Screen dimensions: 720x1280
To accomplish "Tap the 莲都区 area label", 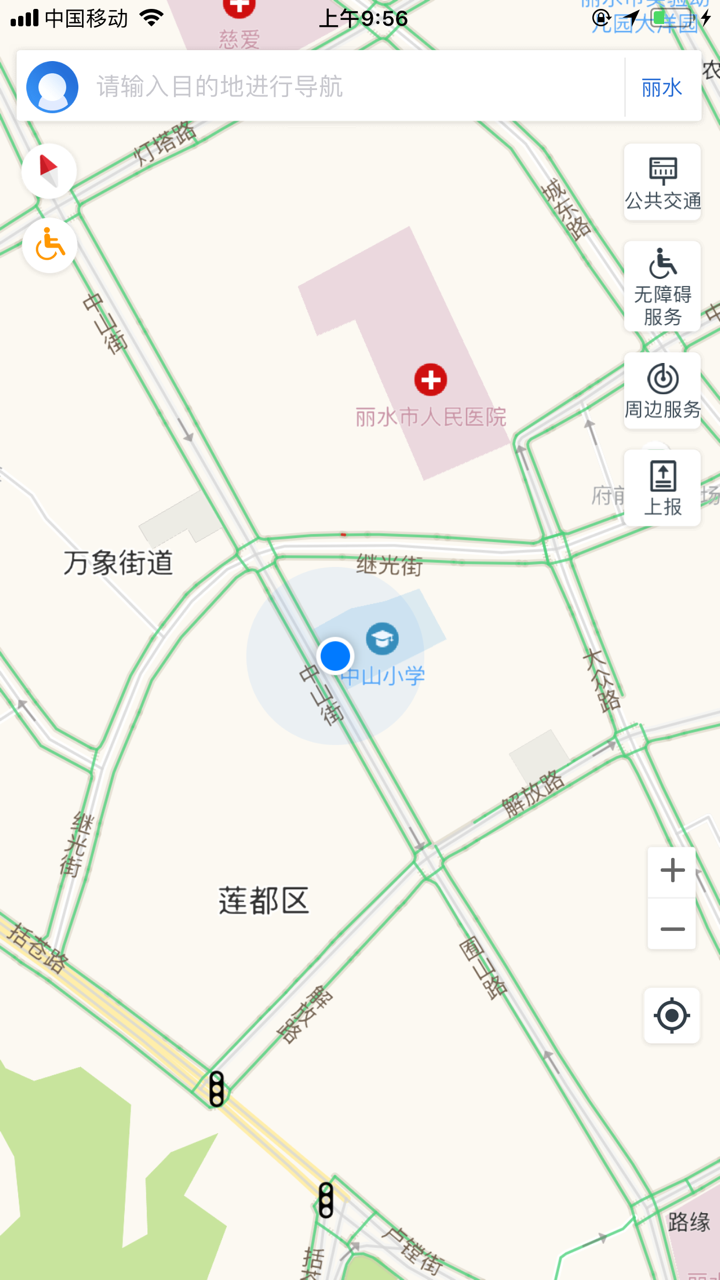I will click(262, 901).
